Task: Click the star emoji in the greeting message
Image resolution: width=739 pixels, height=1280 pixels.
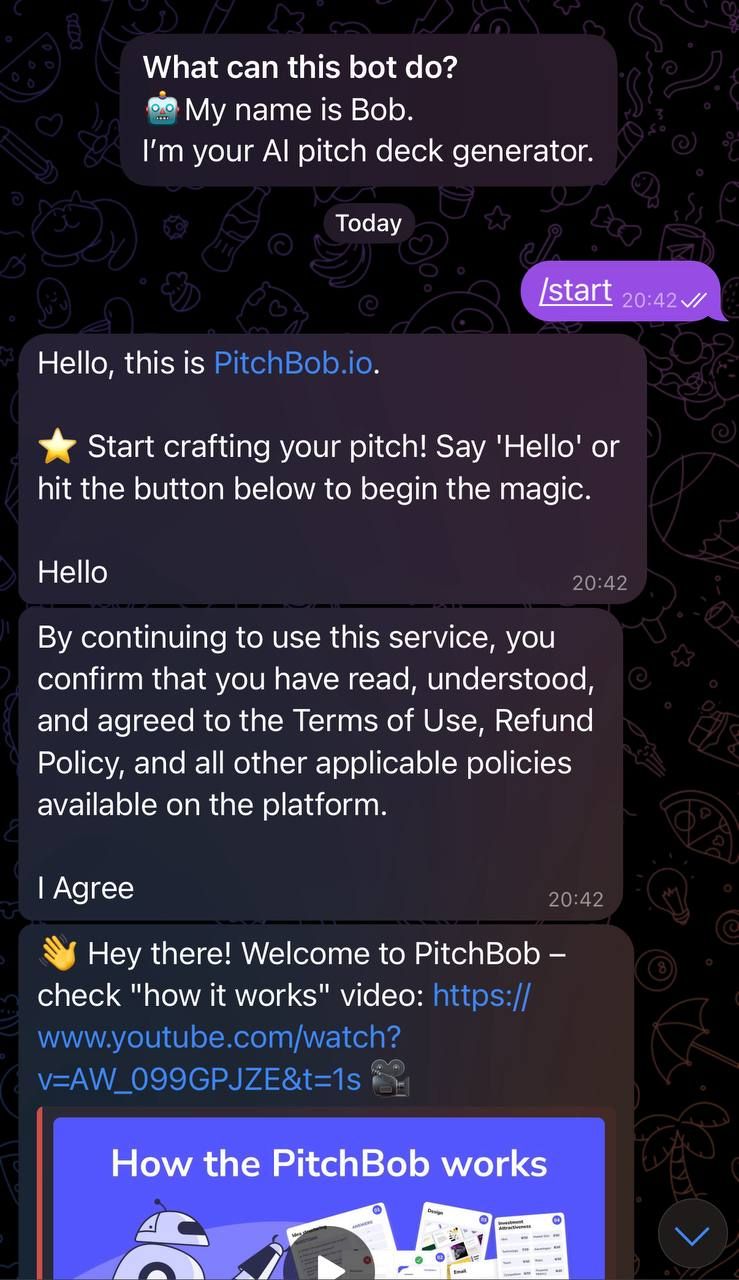Action: [57, 447]
